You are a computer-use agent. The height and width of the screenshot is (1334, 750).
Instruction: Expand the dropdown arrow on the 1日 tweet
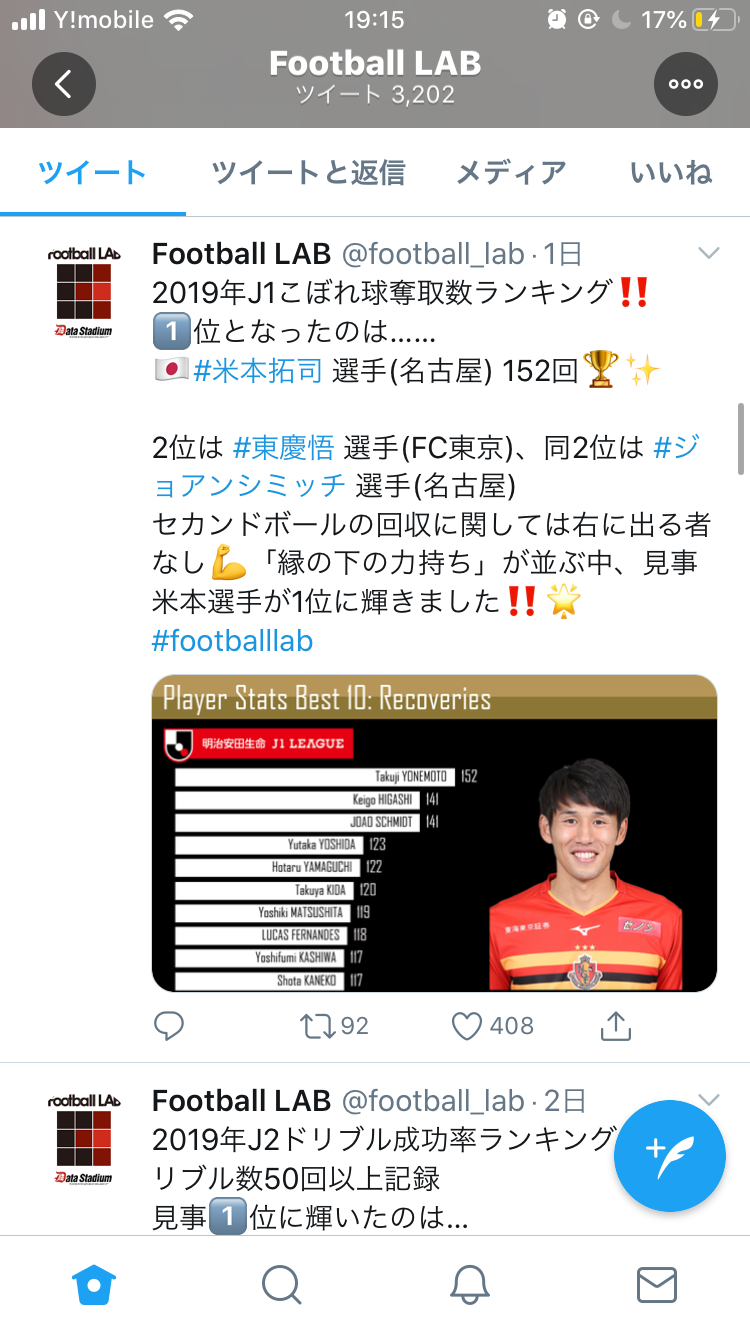click(x=708, y=254)
